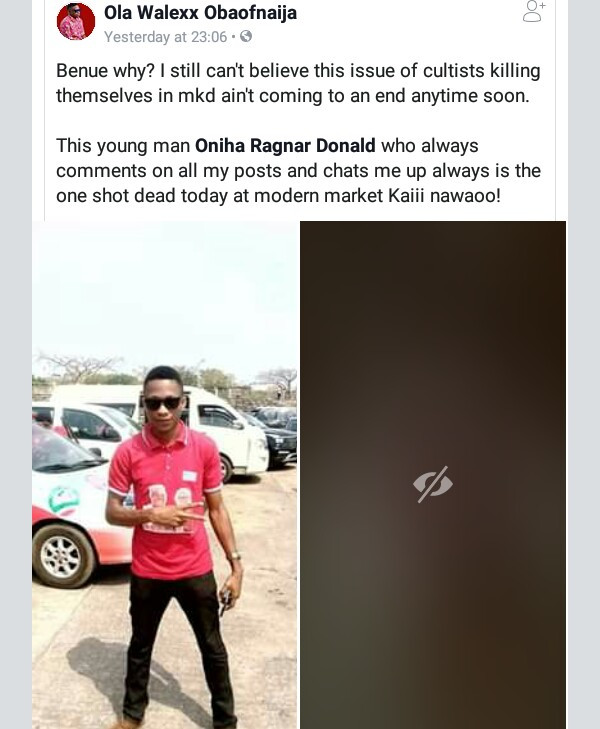
Task: Tap the poster's profile picture
Action: pos(76,22)
